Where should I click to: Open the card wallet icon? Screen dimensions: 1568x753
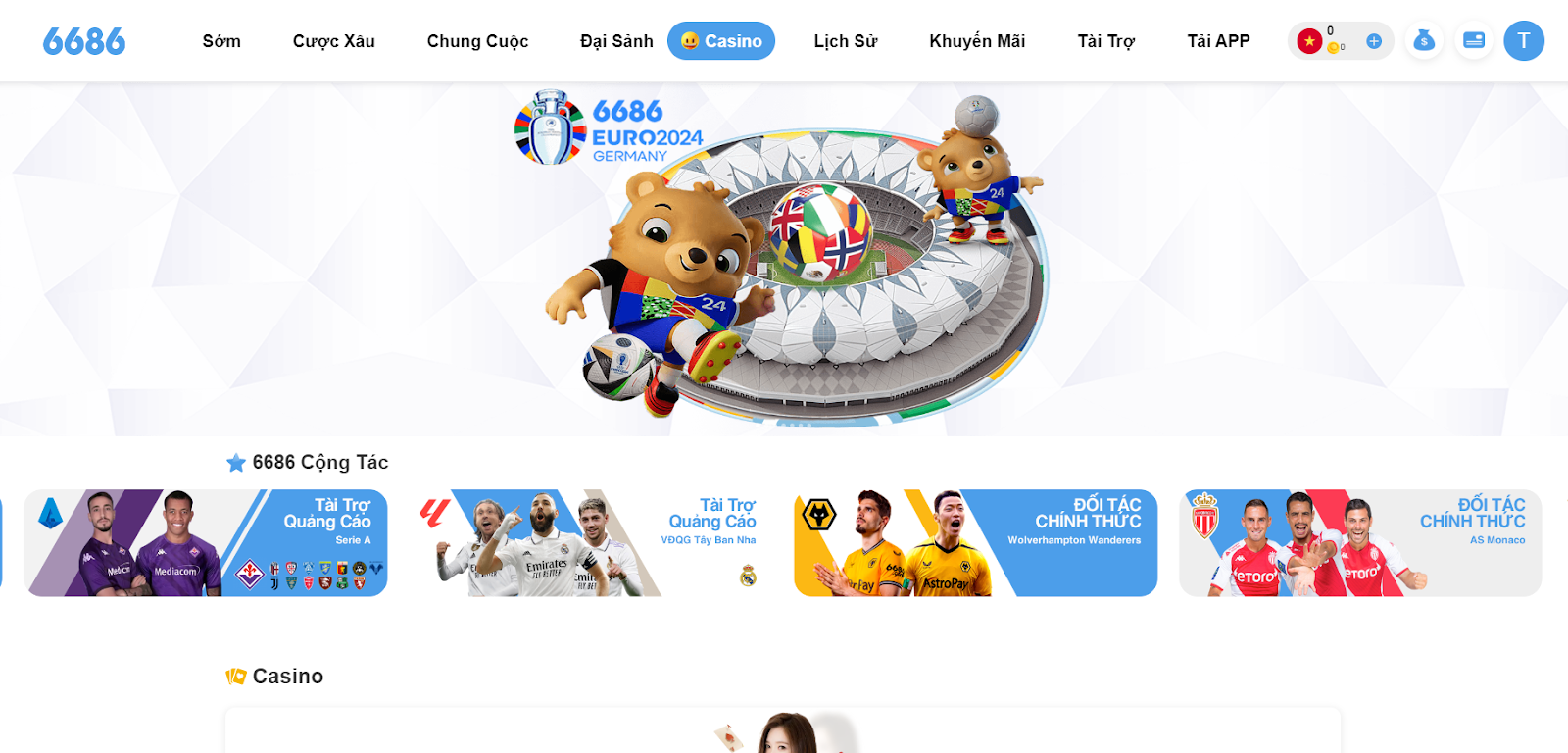tap(1473, 41)
